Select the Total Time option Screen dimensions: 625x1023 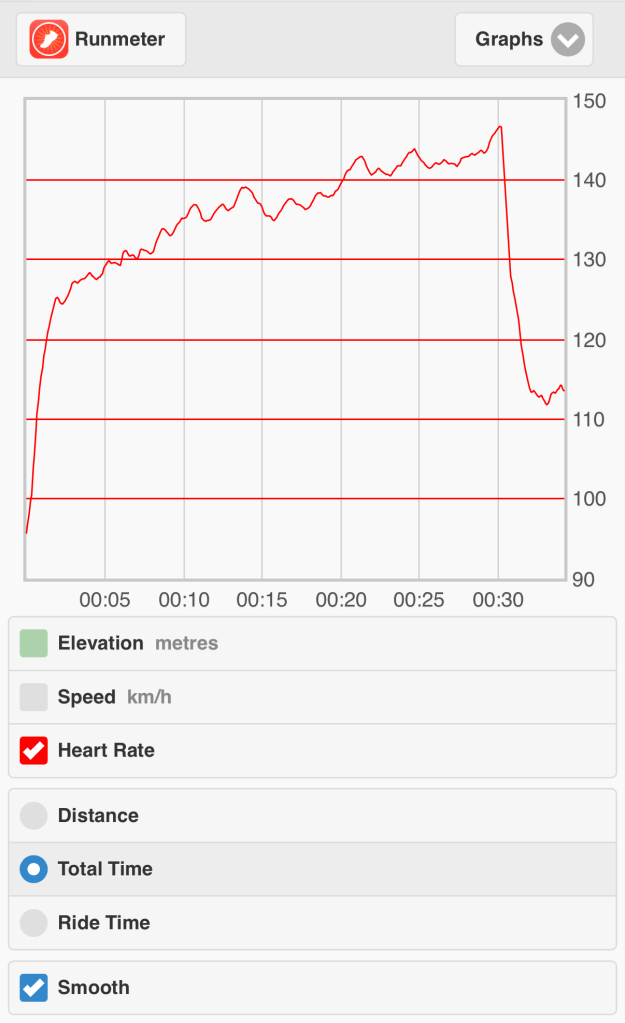(34, 869)
